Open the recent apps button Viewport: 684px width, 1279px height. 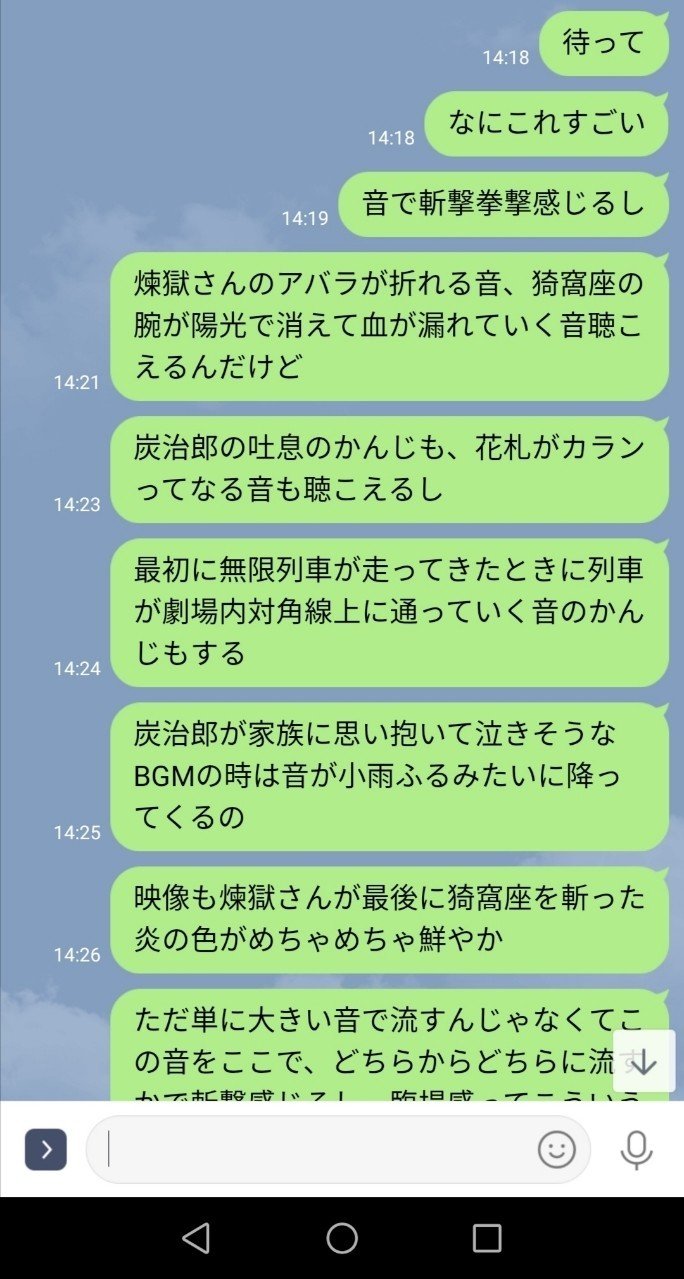tap(487, 1238)
